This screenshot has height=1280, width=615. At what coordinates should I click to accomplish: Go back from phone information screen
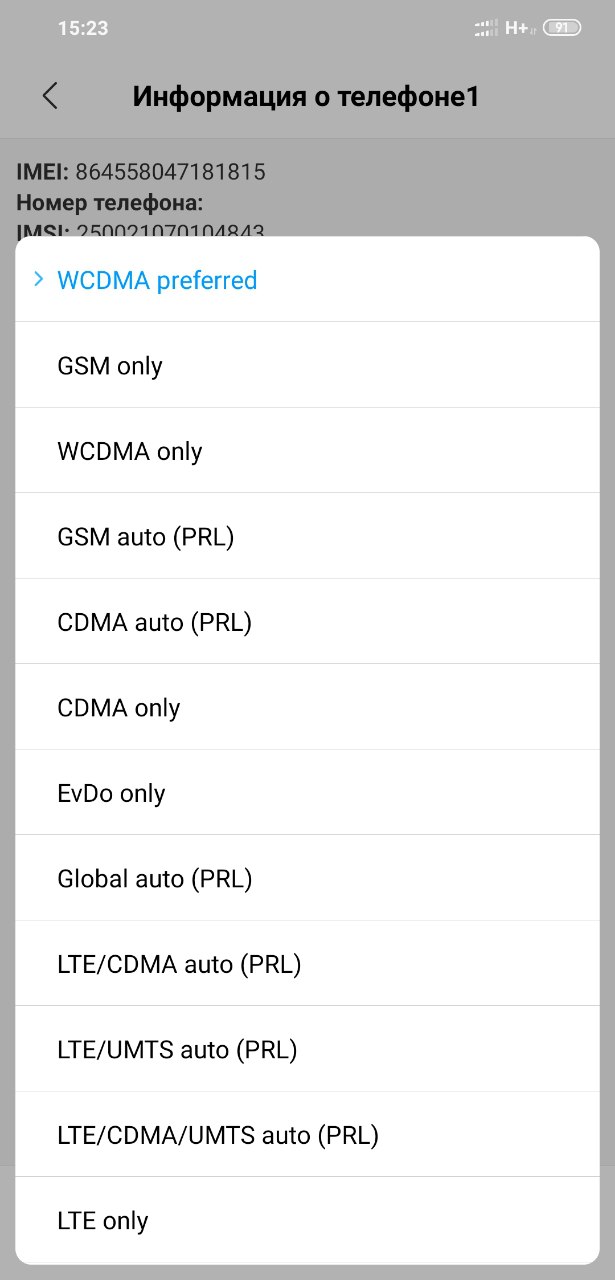[x=50, y=96]
